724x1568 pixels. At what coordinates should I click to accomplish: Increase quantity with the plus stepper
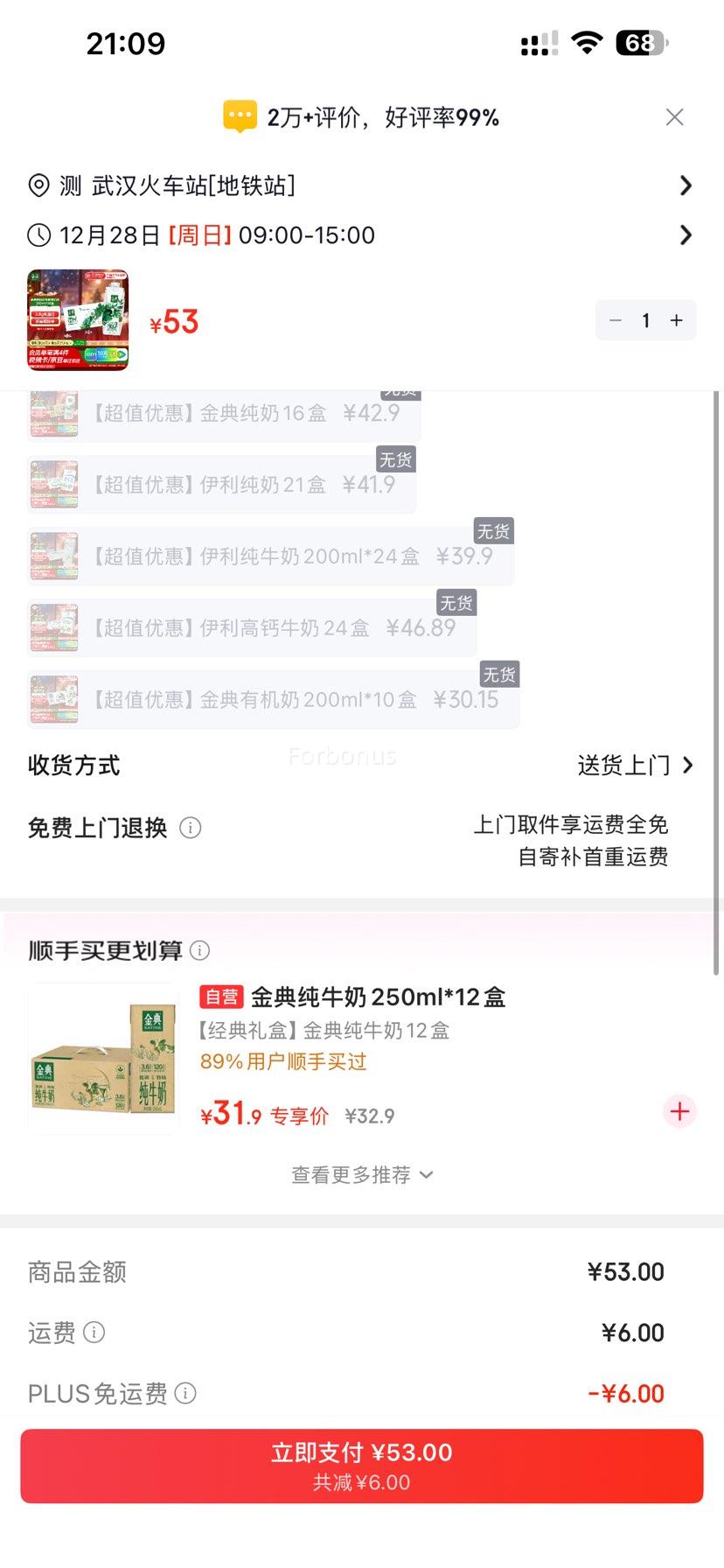[x=675, y=320]
